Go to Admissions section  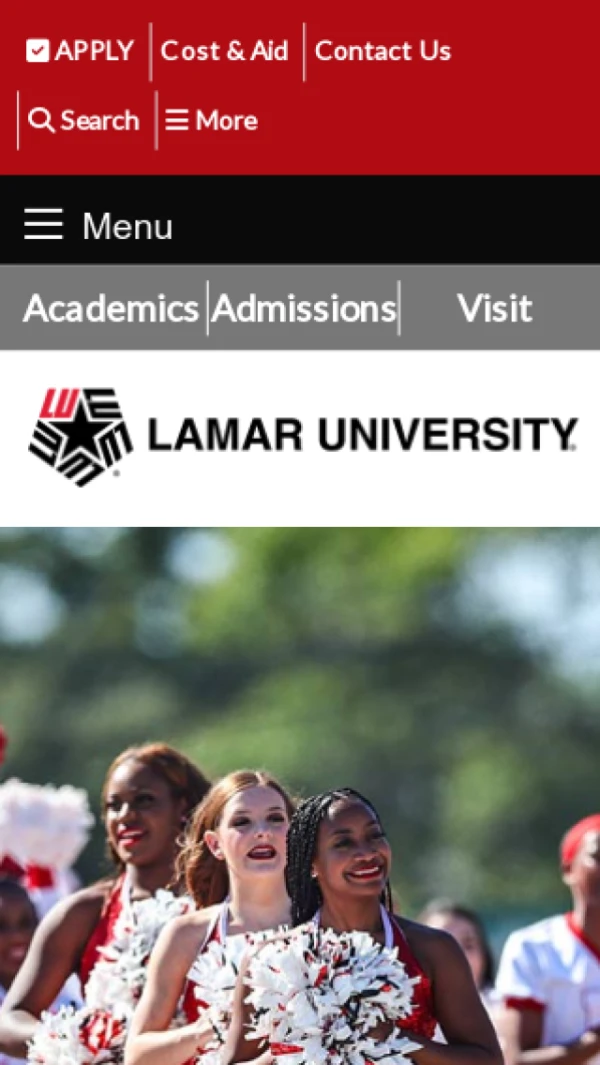coord(304,308)
